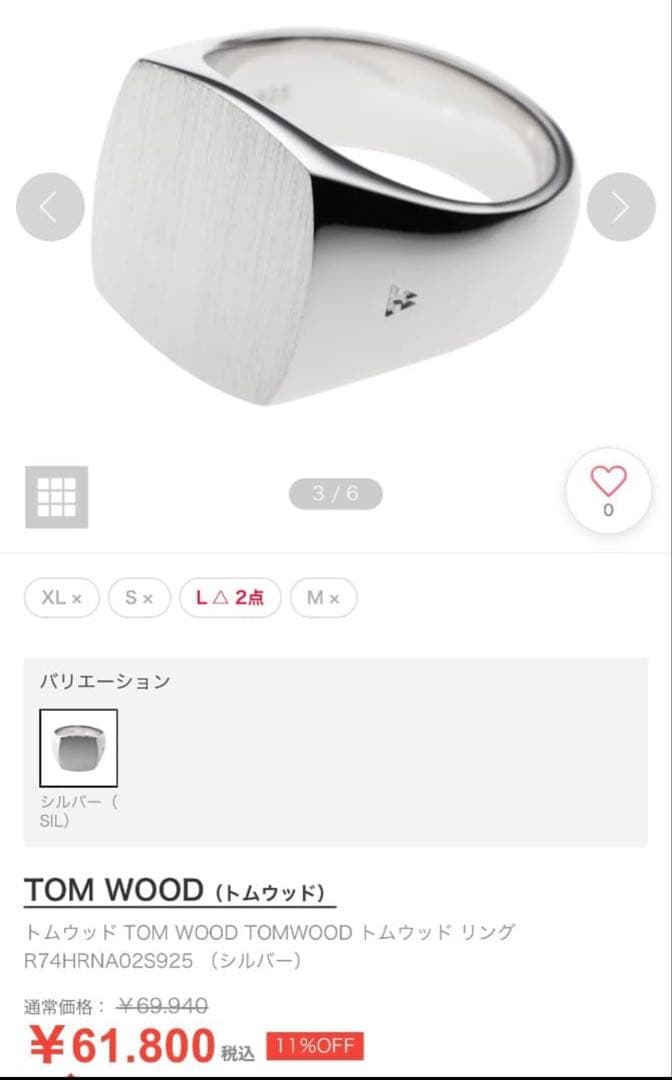Image resolution: width=672 pixels, height=1080 pixels.
Task: Choose size L with 2 left
Action: click(x=230, y=598)
